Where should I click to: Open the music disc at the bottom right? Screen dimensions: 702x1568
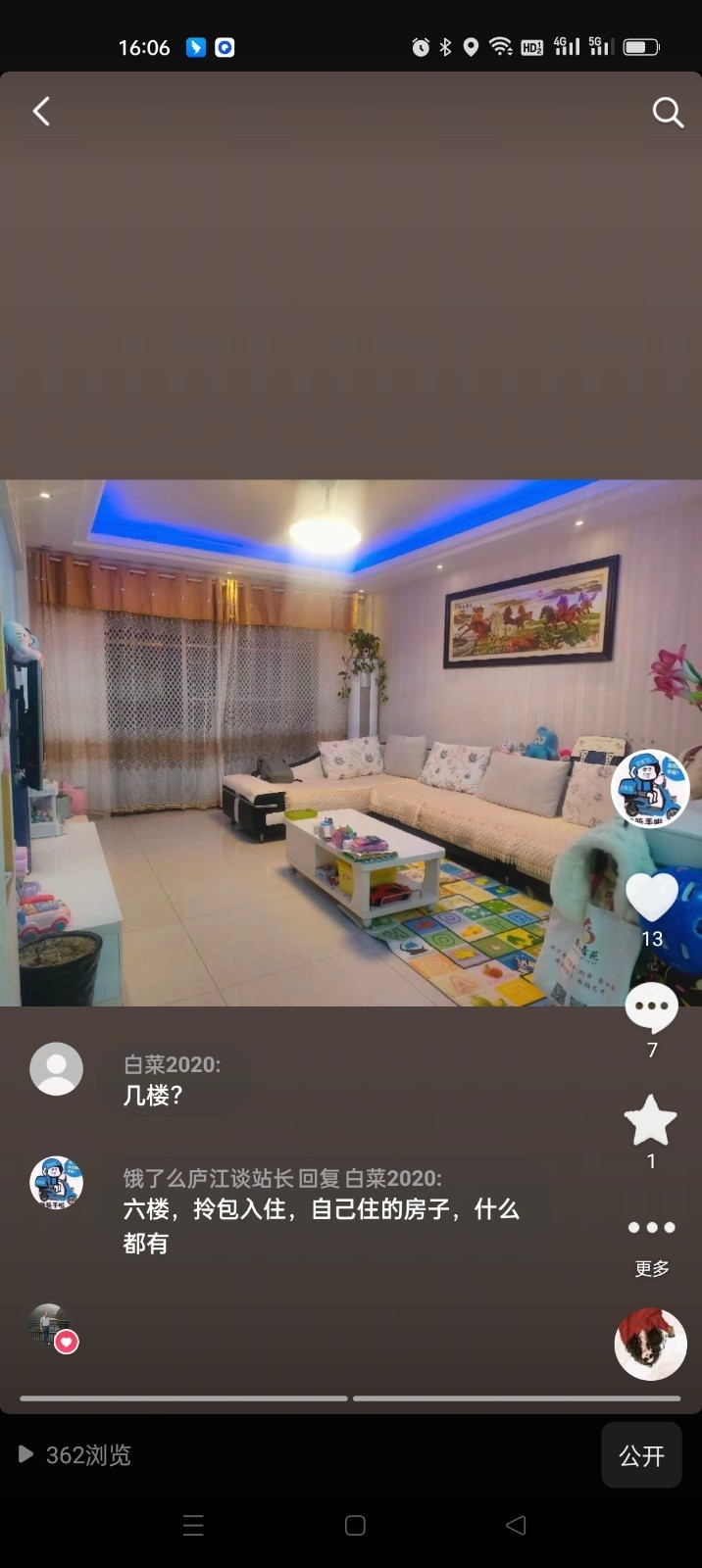[650, 1345]
